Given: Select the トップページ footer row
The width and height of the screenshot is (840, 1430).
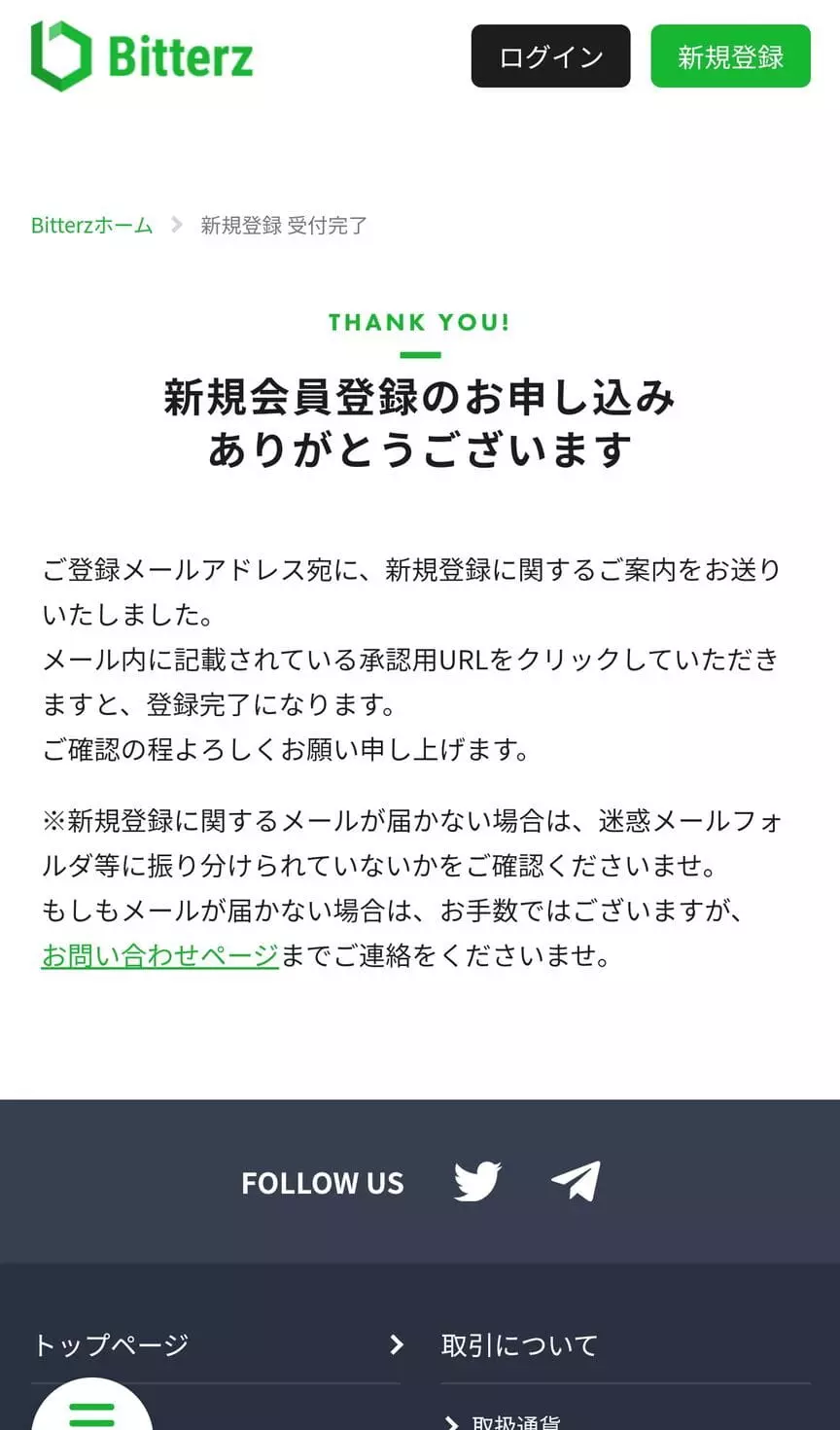Looking at the screenshot, I should click(216, 1345).
